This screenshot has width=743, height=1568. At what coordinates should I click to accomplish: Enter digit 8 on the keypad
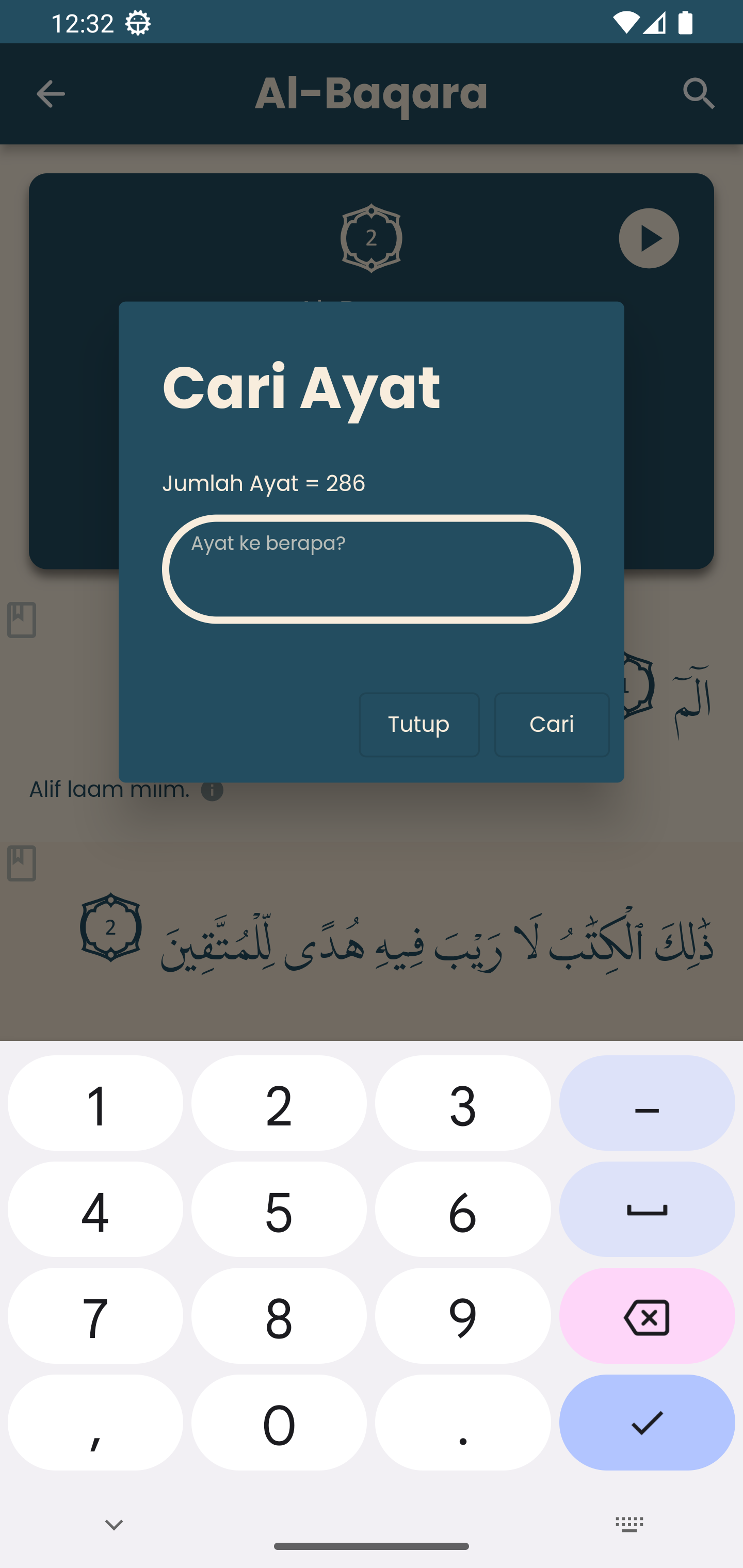click(x=279, y=1316)
